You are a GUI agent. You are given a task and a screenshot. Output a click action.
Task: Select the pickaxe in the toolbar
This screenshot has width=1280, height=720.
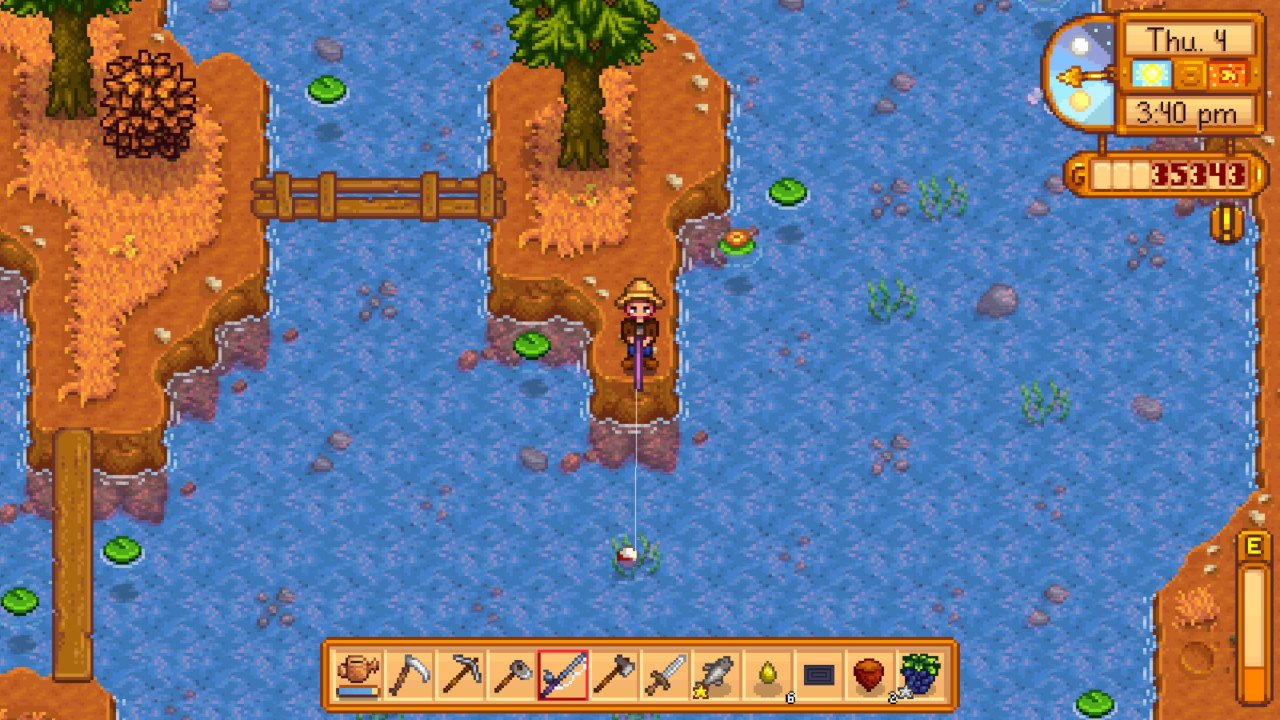(x=461, y=676)
